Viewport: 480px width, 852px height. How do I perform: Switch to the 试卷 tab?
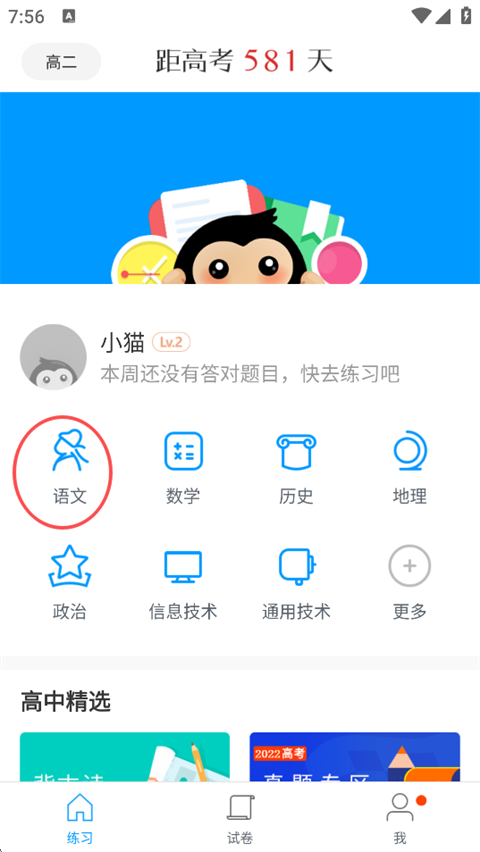tap(240, 818)
